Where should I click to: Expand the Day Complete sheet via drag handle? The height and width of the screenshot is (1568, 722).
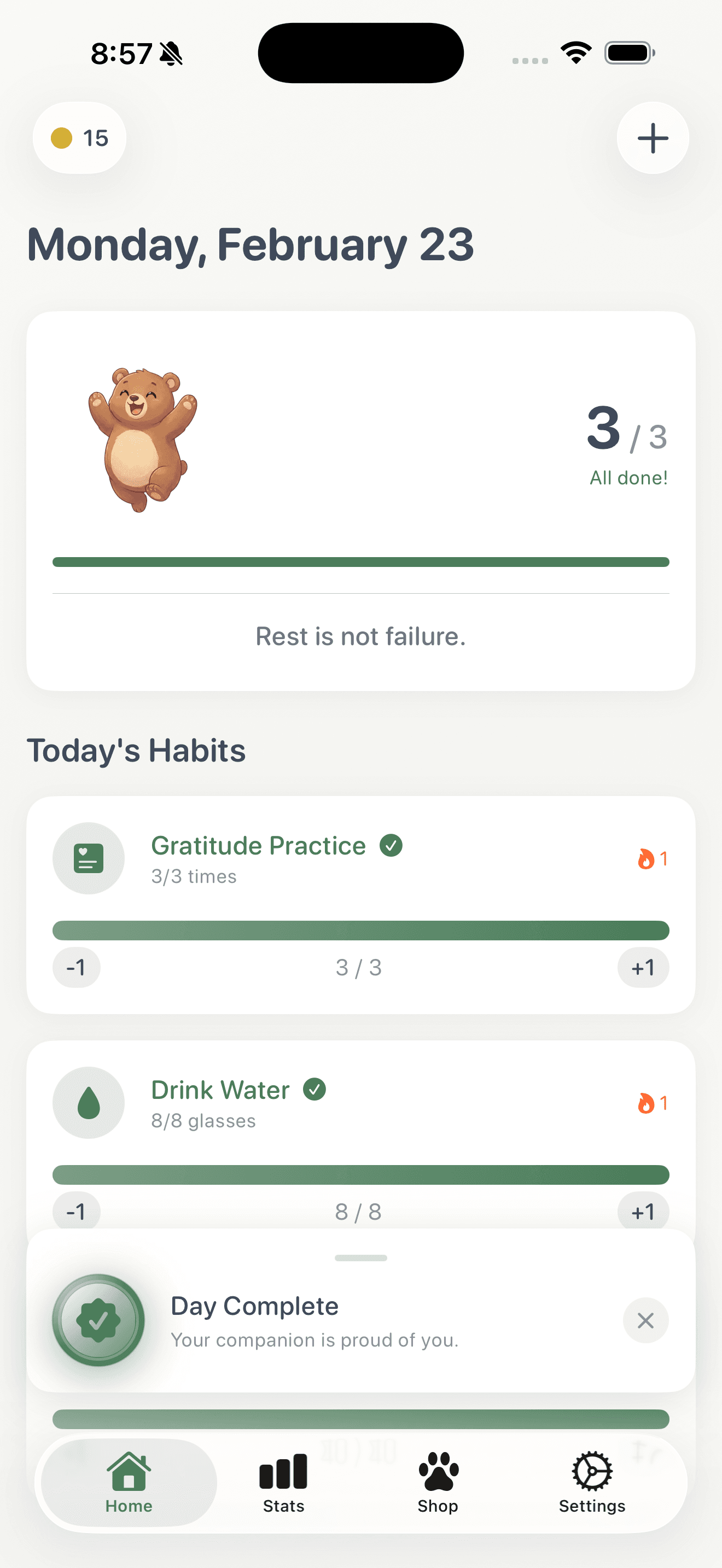coord(360,1257)
